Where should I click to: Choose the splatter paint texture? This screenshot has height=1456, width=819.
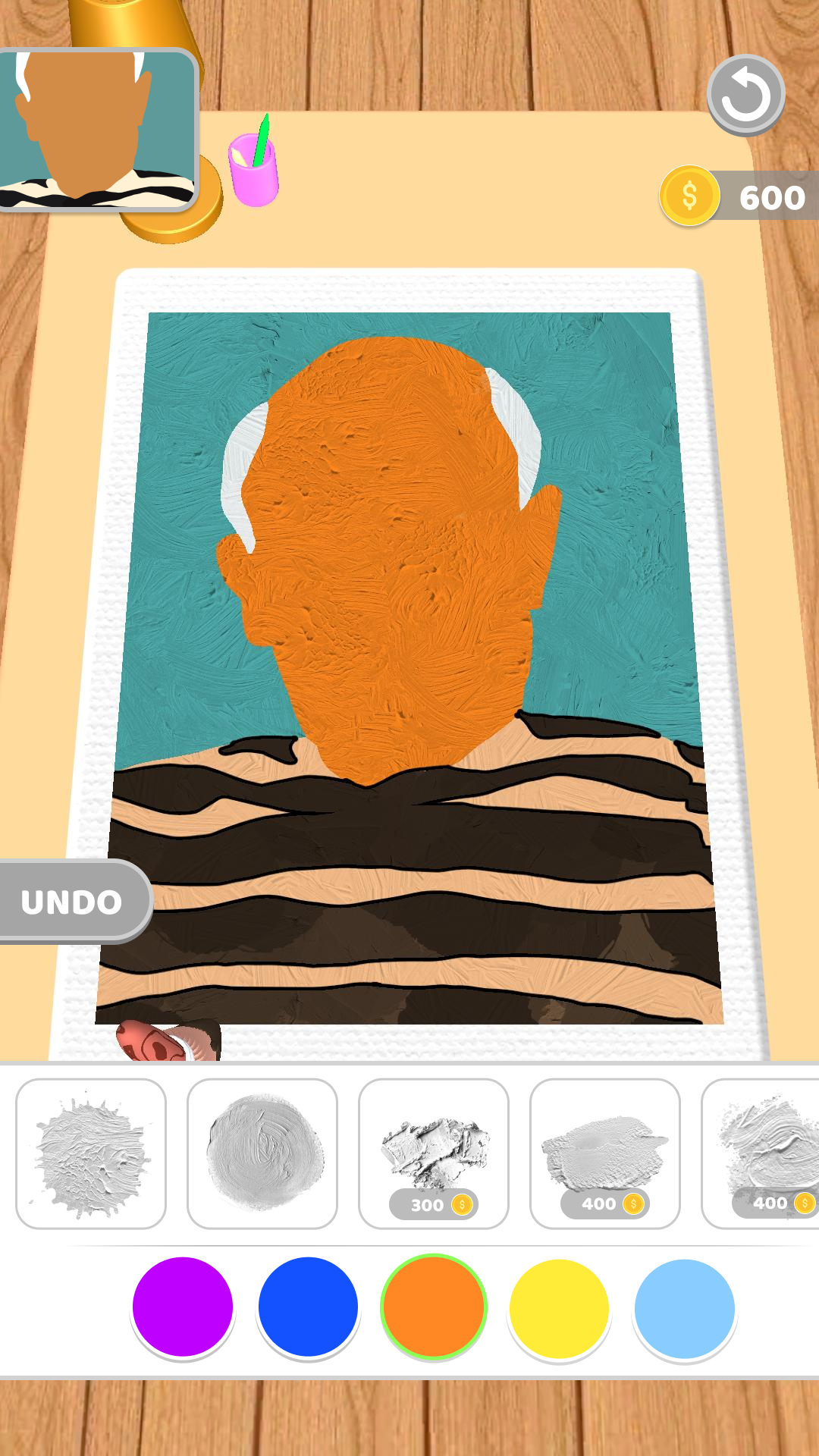coord(91,1153)
